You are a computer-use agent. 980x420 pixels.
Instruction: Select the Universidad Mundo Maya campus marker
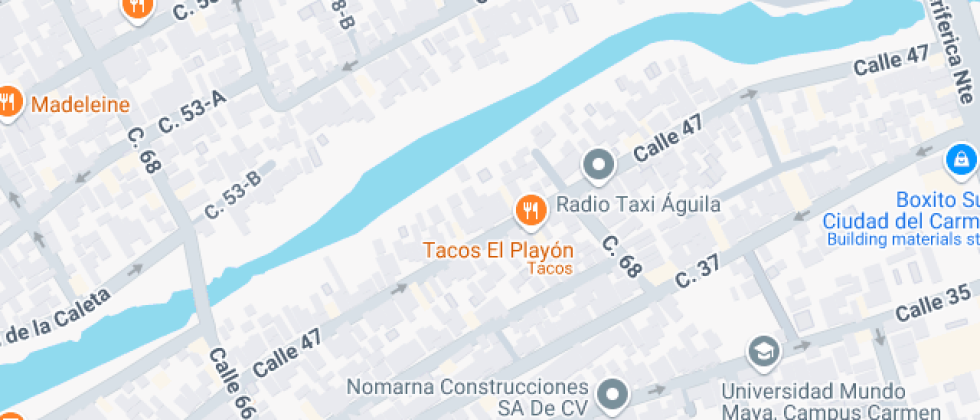tap(764, 352)
